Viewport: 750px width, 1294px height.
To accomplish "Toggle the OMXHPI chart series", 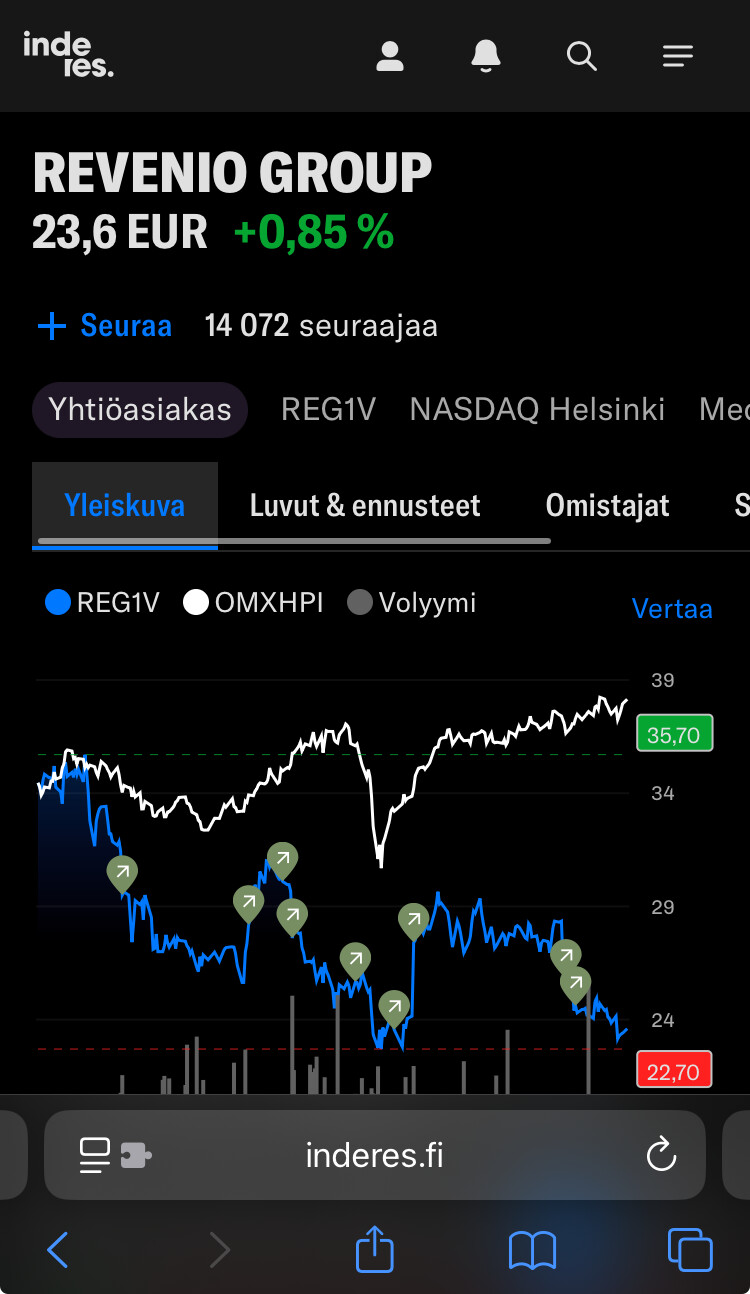I will click(254, 603).
